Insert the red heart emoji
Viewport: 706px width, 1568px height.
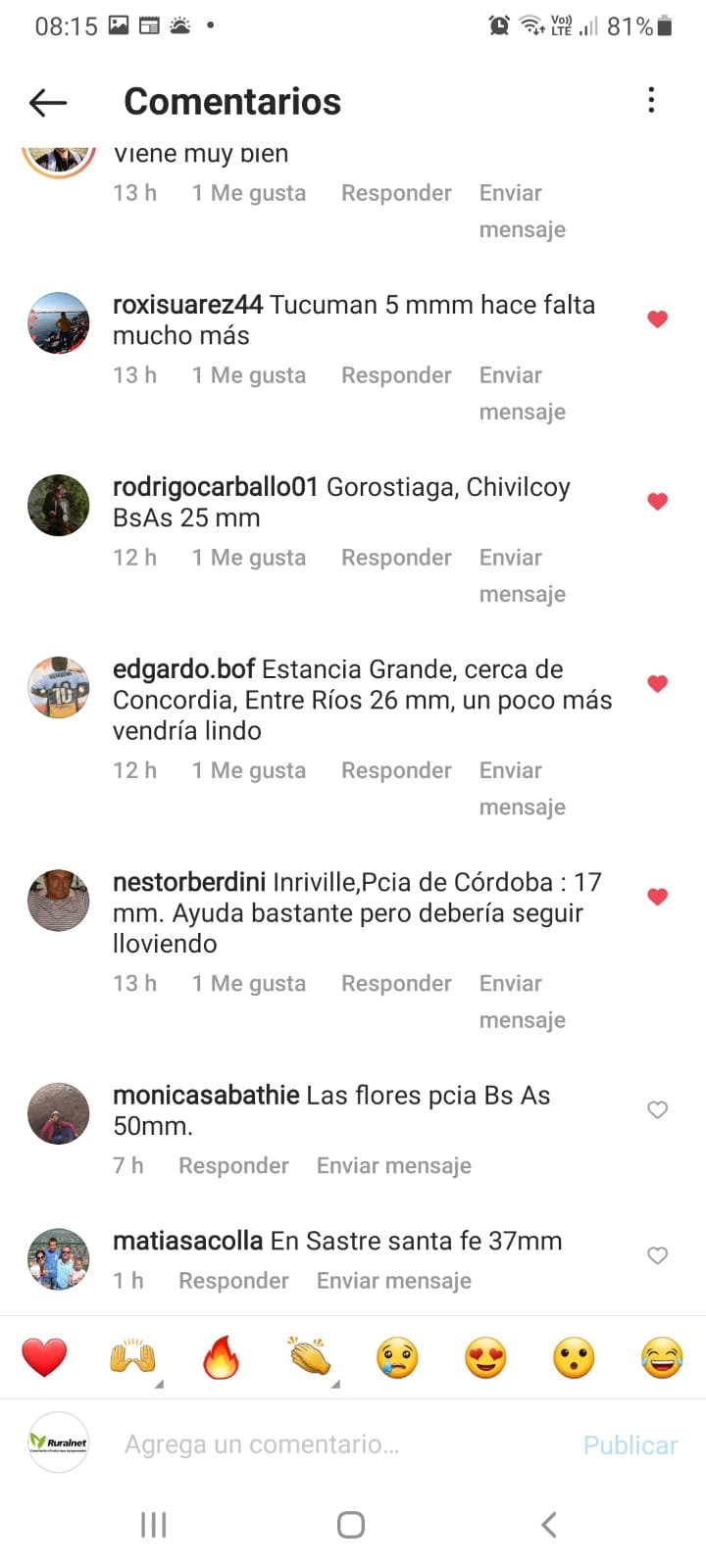pos(44,1358)
